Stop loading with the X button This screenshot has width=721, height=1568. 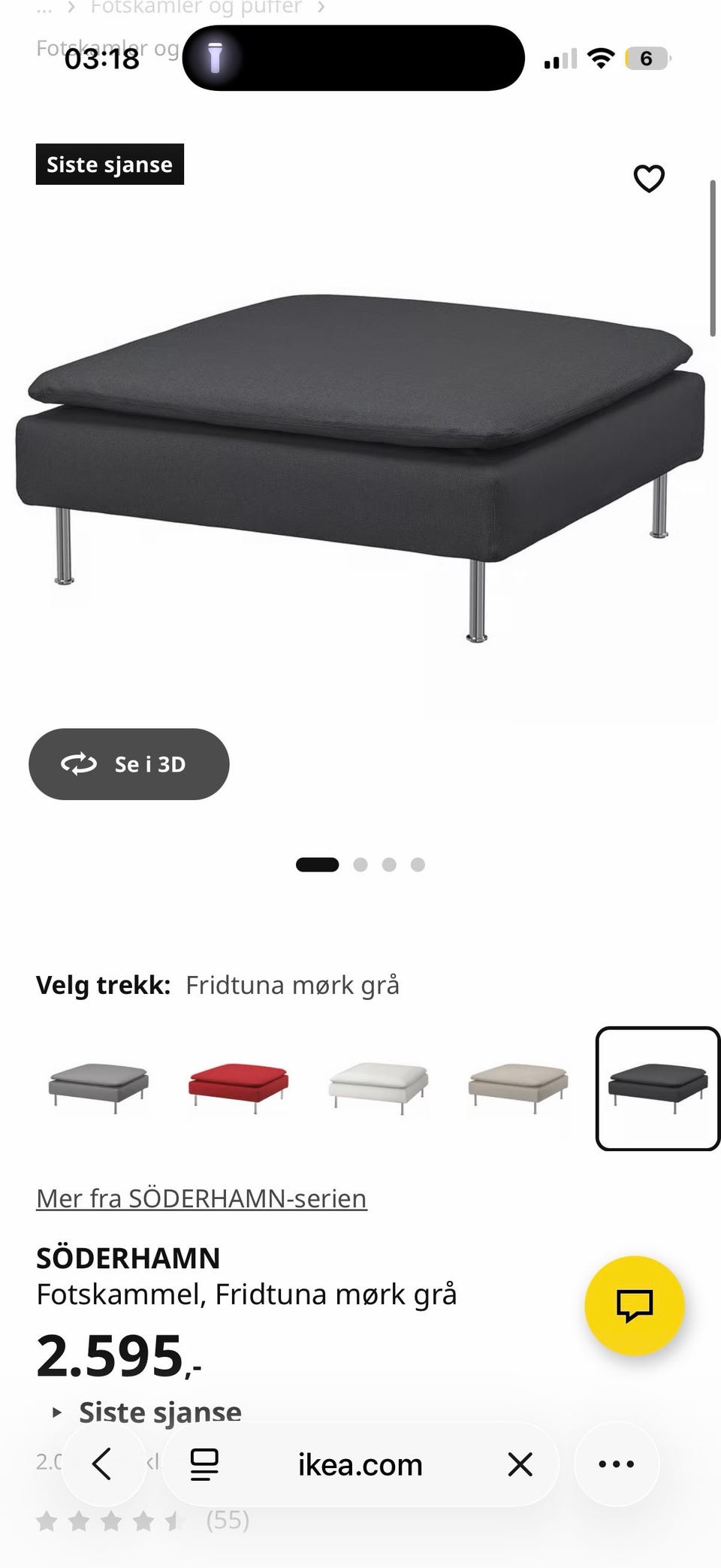[x=520, y=1464]
